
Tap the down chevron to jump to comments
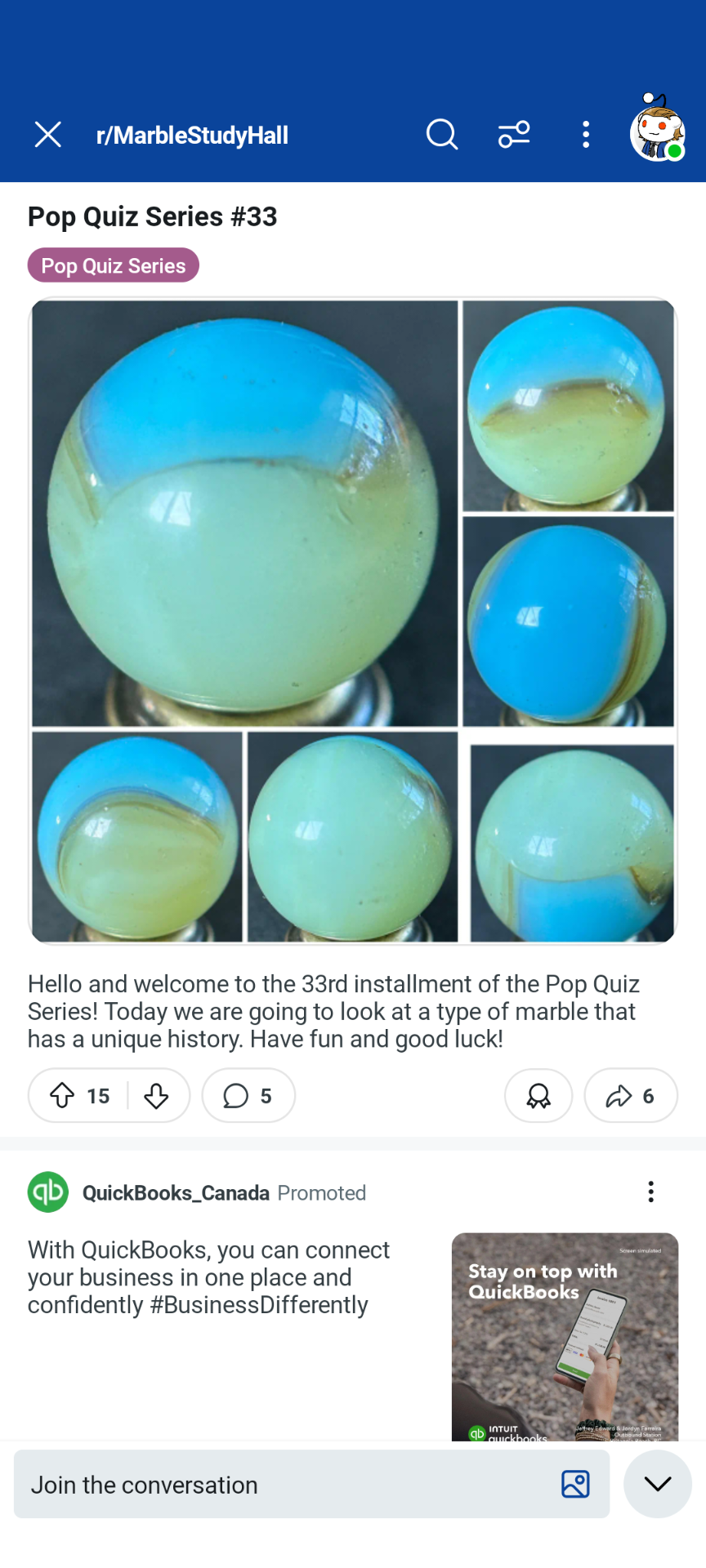pyautogui.click(x=658, y=1485)
